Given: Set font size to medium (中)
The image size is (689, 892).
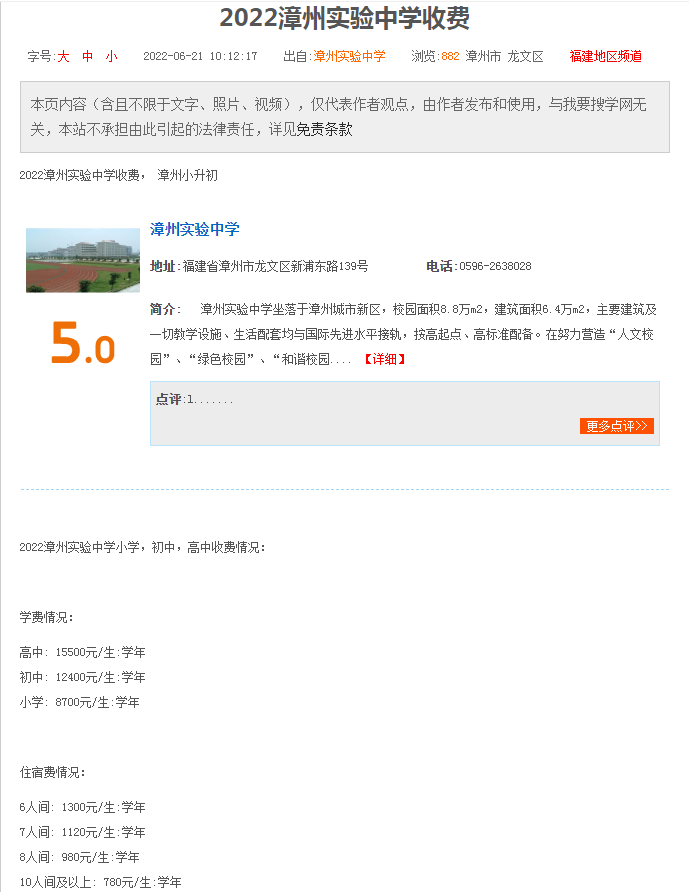Looking at the screenshot, I should (88, 56).
